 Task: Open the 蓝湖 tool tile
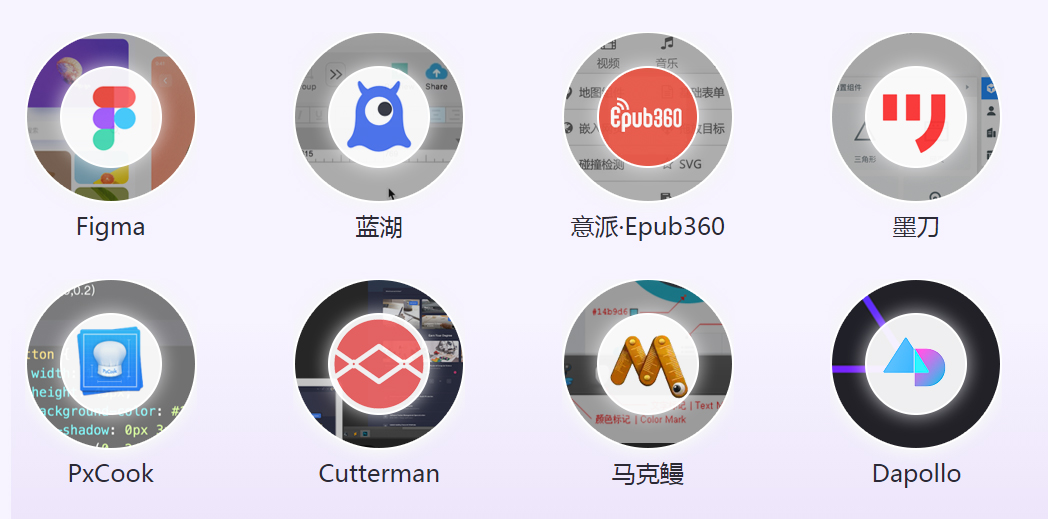379,117
